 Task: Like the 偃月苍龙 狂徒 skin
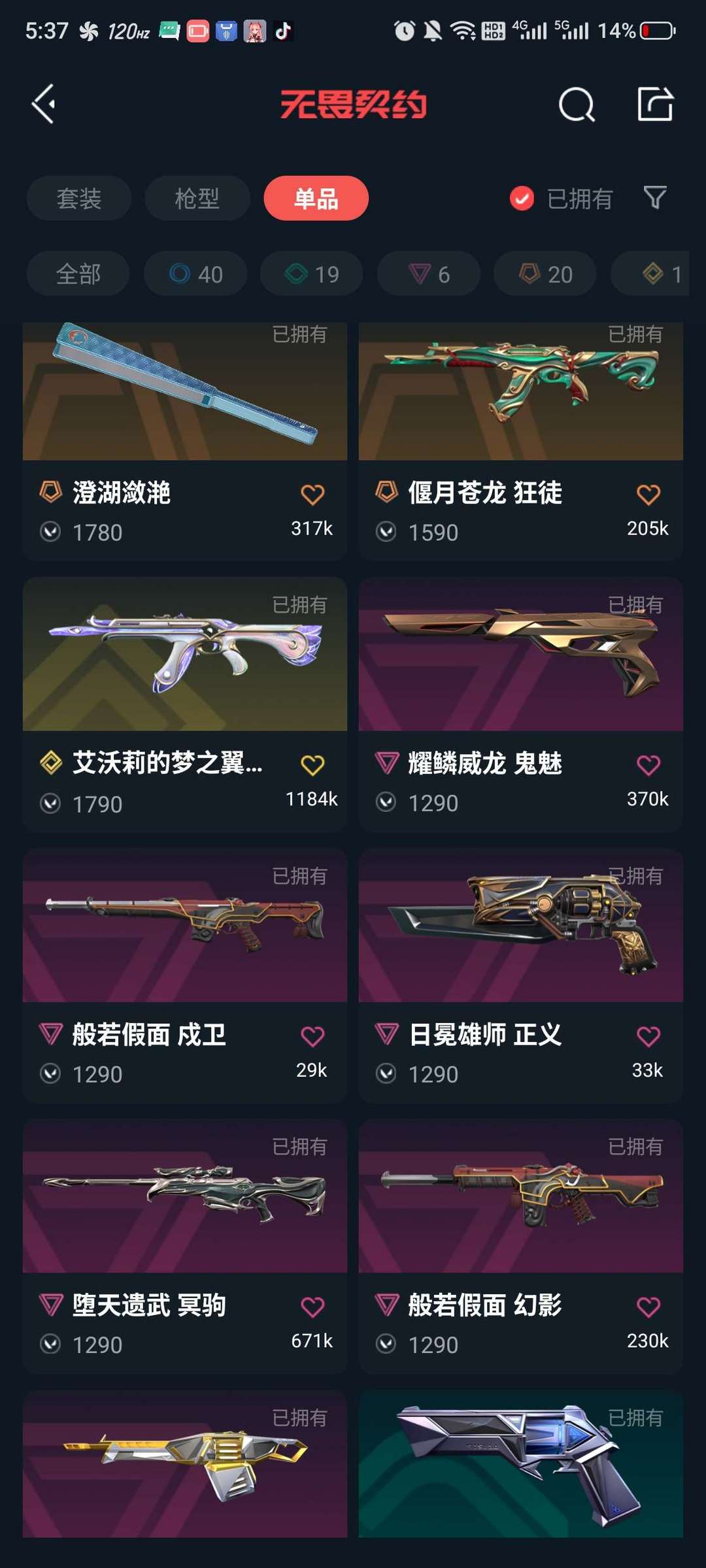click(x=648, y=495)
